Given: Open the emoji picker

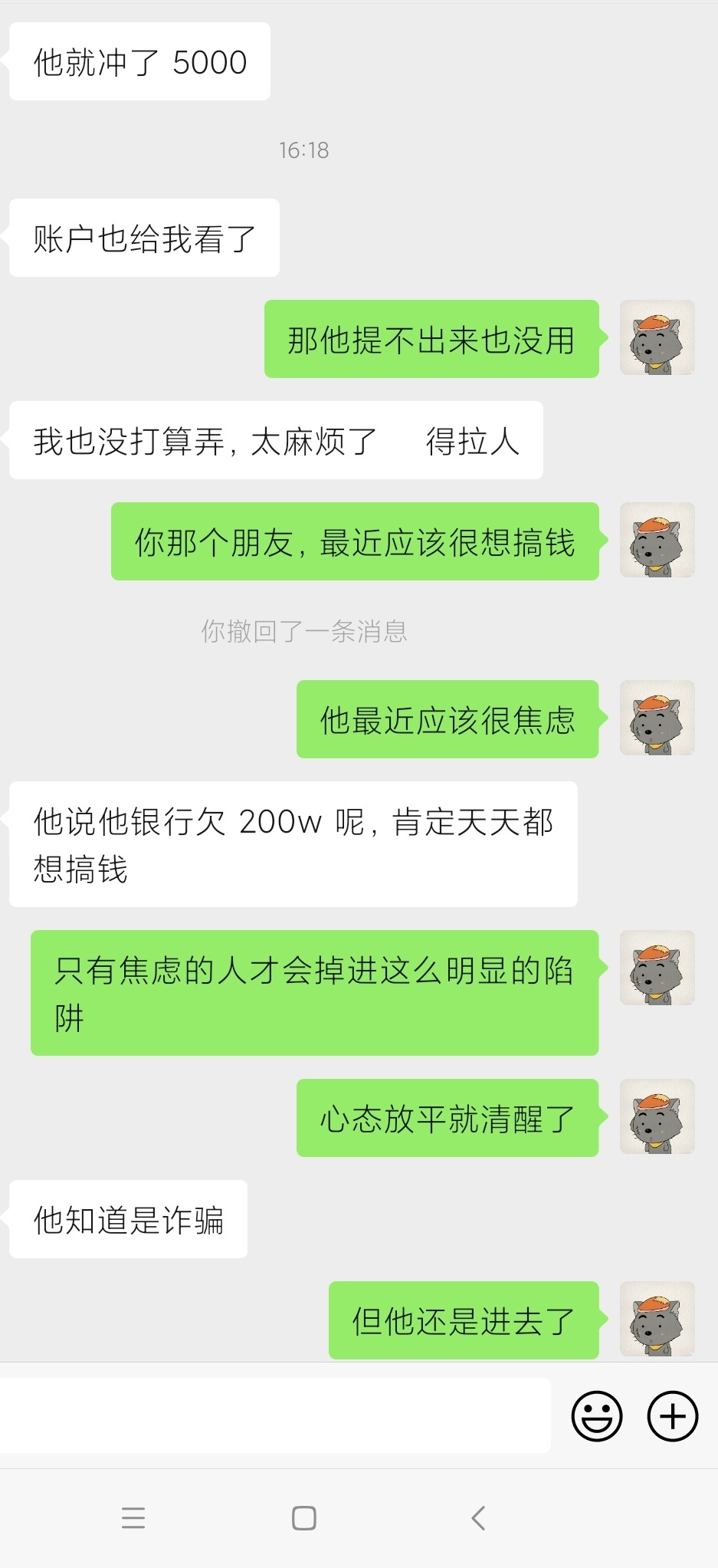Looking at the screenshot, I should [597, 1415].
